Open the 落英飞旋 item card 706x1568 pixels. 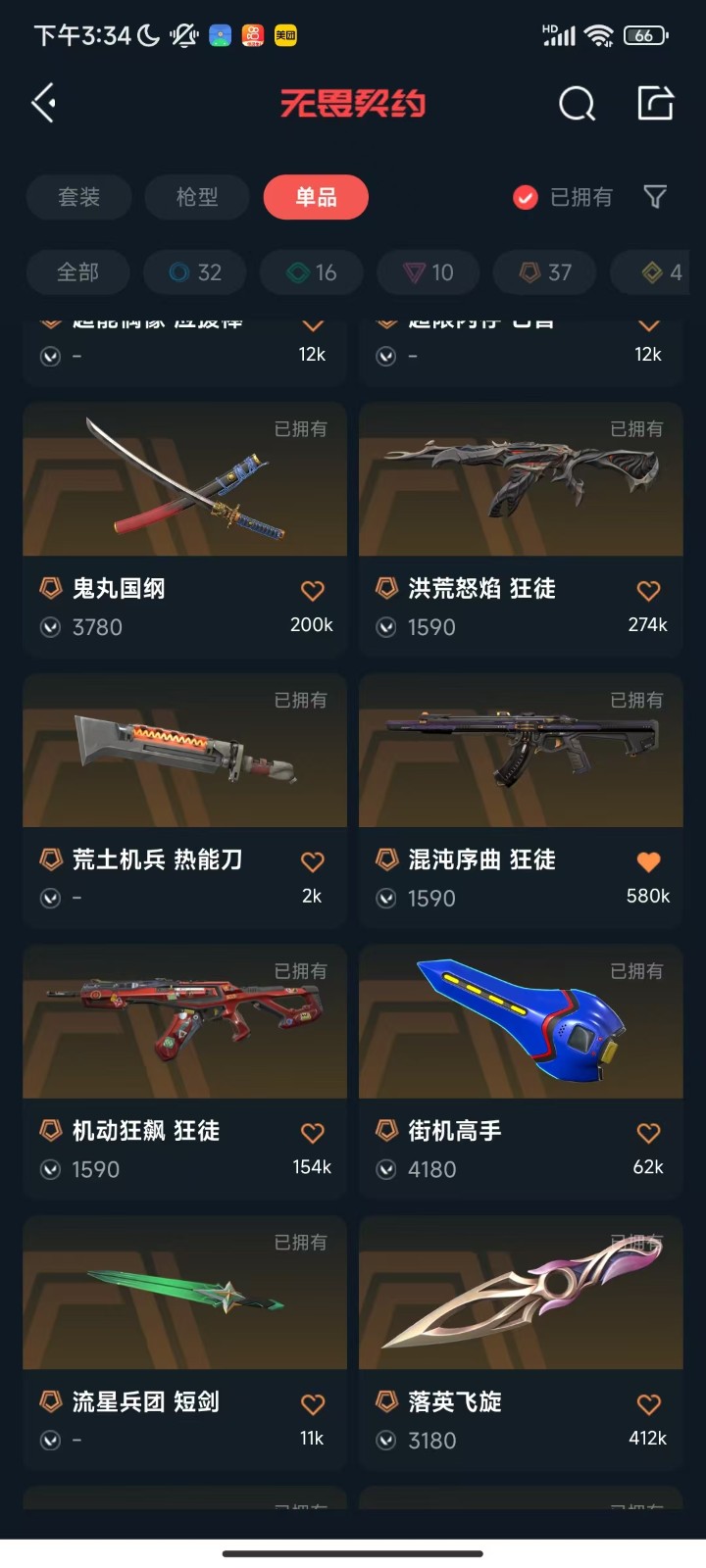521,1343
